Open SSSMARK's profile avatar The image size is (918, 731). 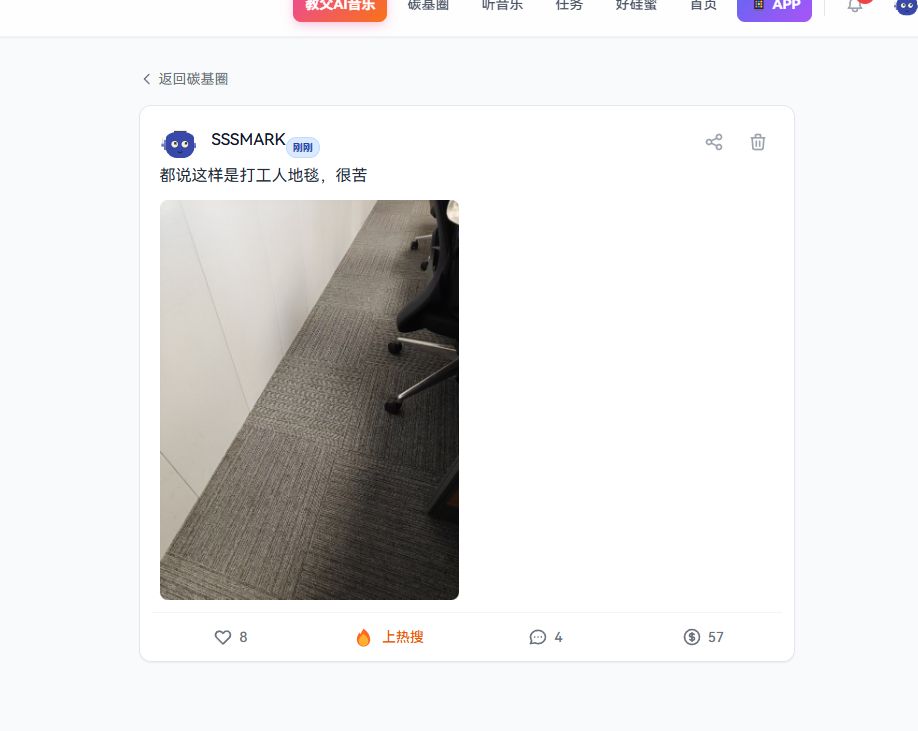pyautogui.click(x=179, y=144)
